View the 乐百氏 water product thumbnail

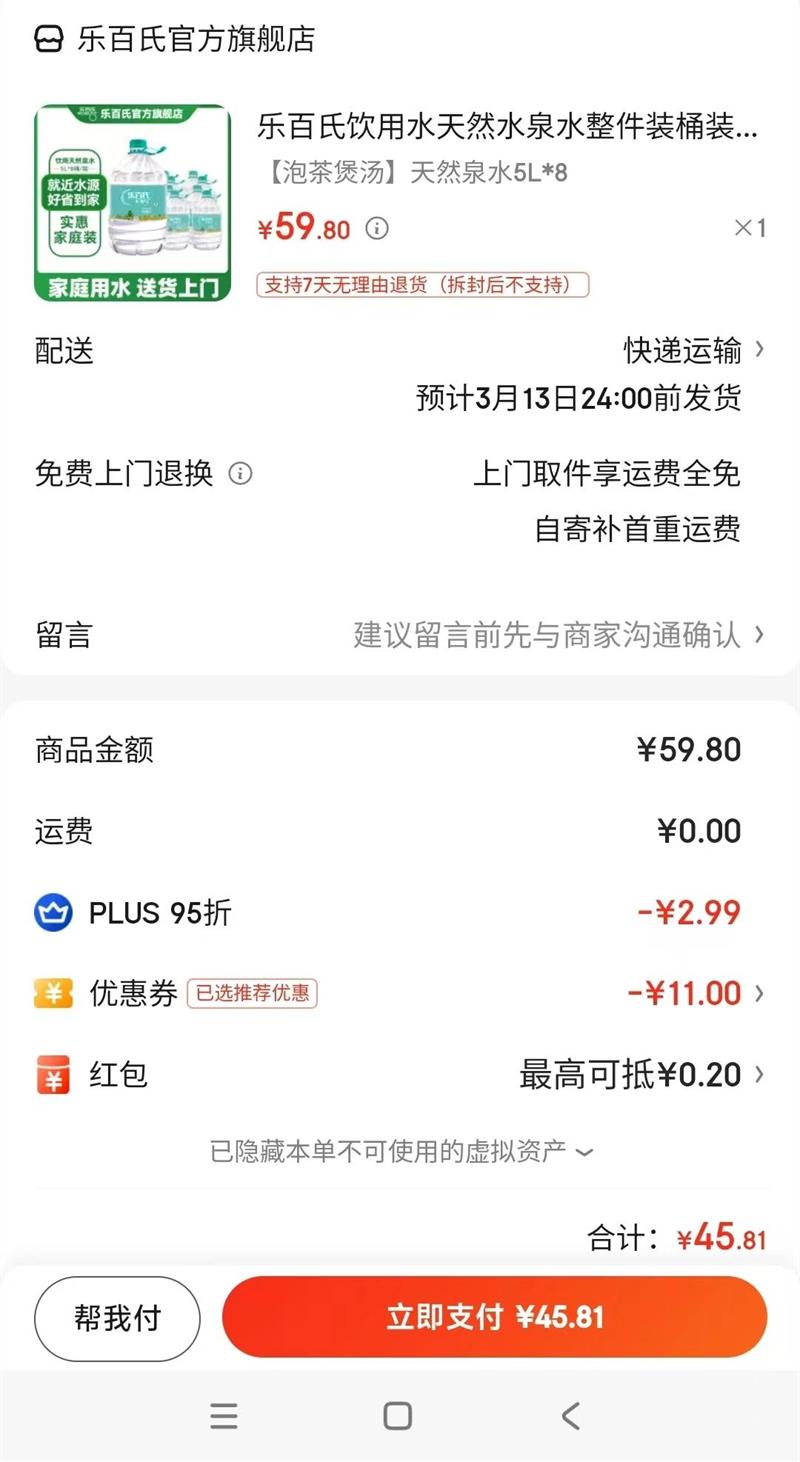click(x=132, y=203)
